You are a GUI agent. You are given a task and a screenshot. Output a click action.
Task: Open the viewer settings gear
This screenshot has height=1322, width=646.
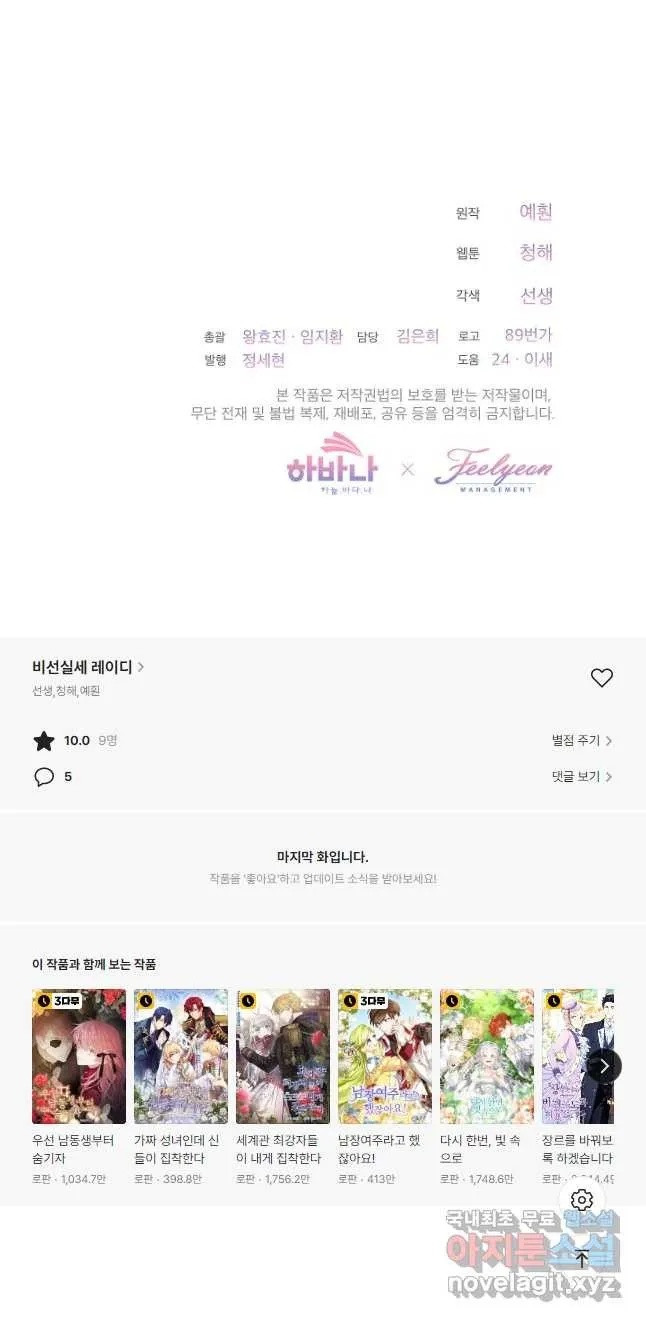582,1200
